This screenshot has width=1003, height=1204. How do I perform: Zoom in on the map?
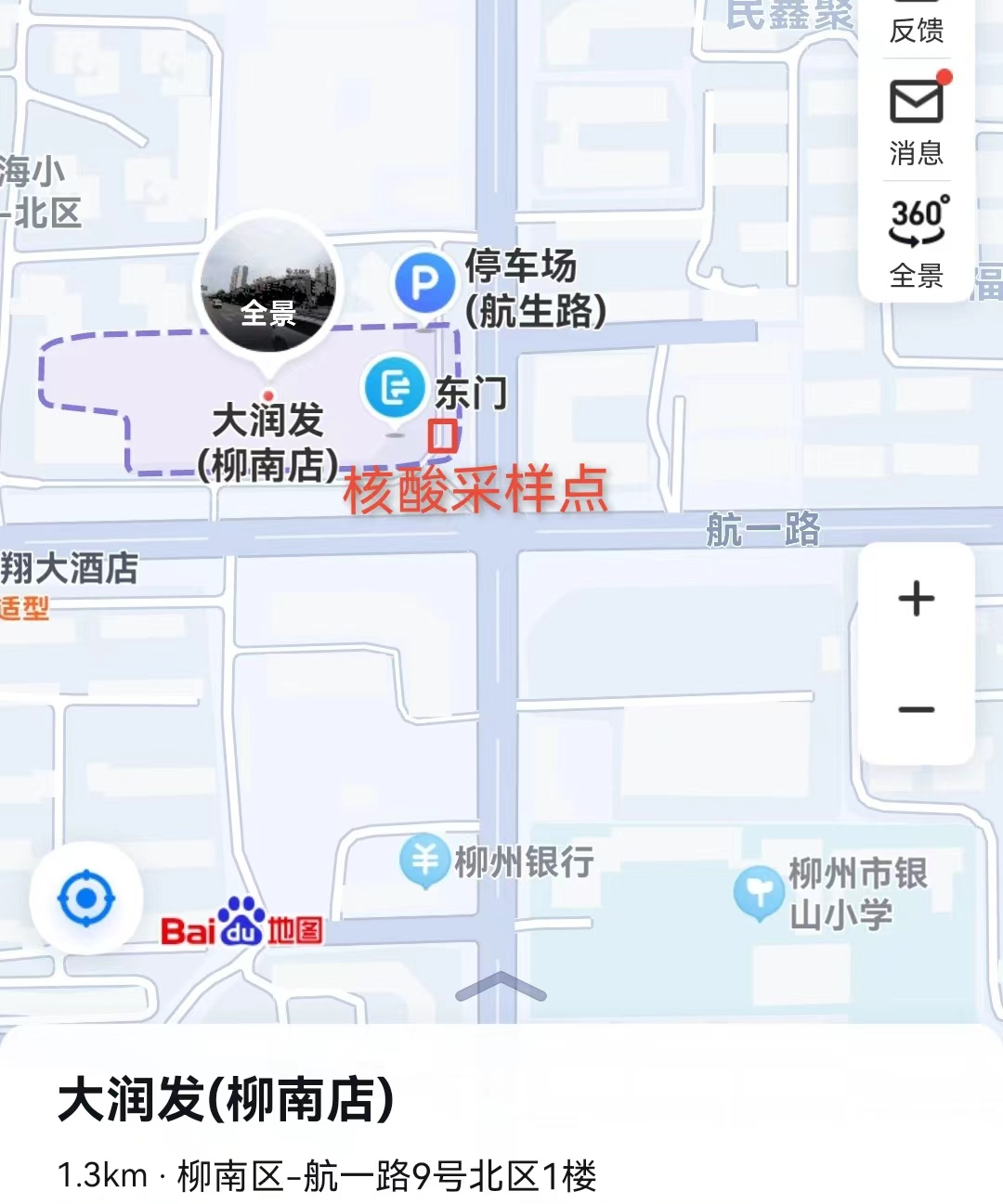916,599
